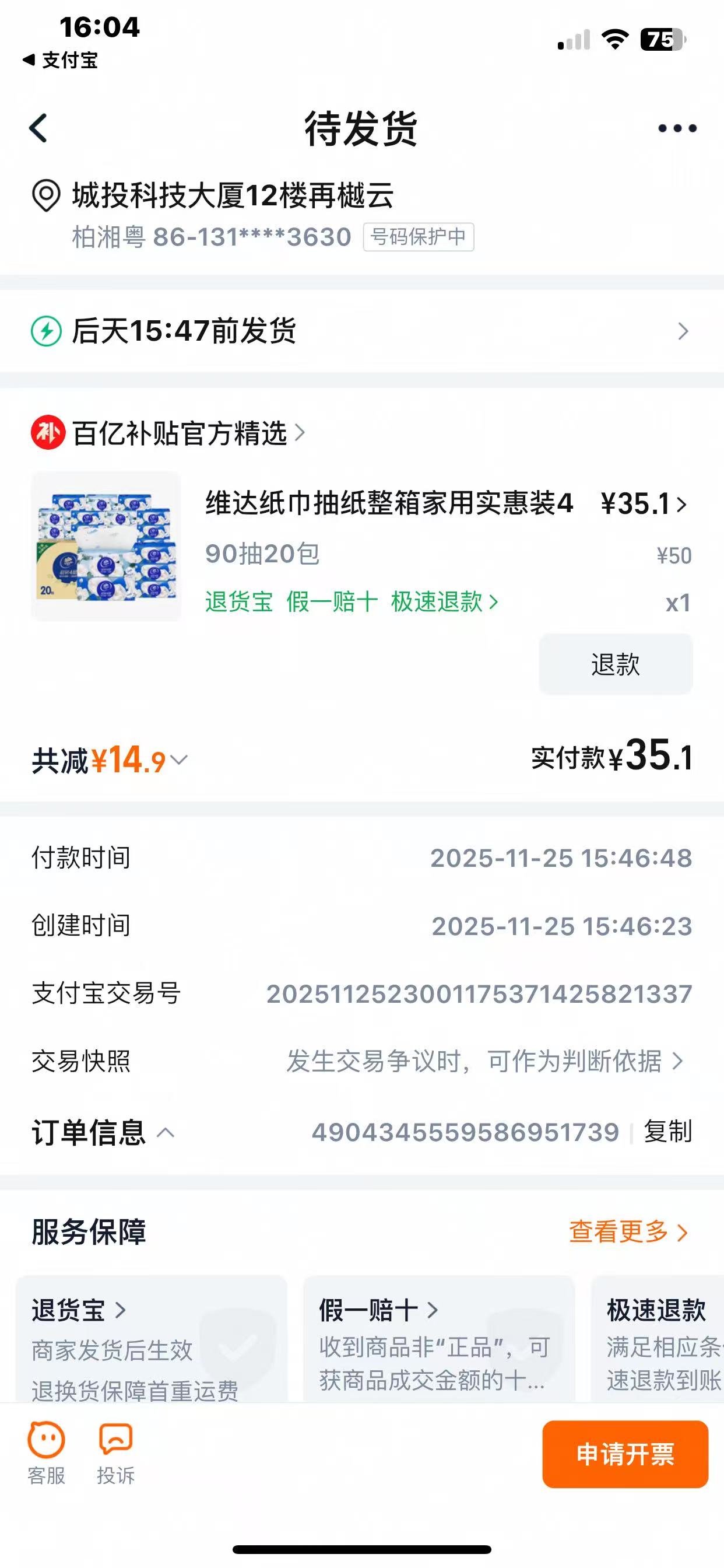Collapse the 订单信息 section
This screenshot has height=1568, width=724.
click(103, 1133)
